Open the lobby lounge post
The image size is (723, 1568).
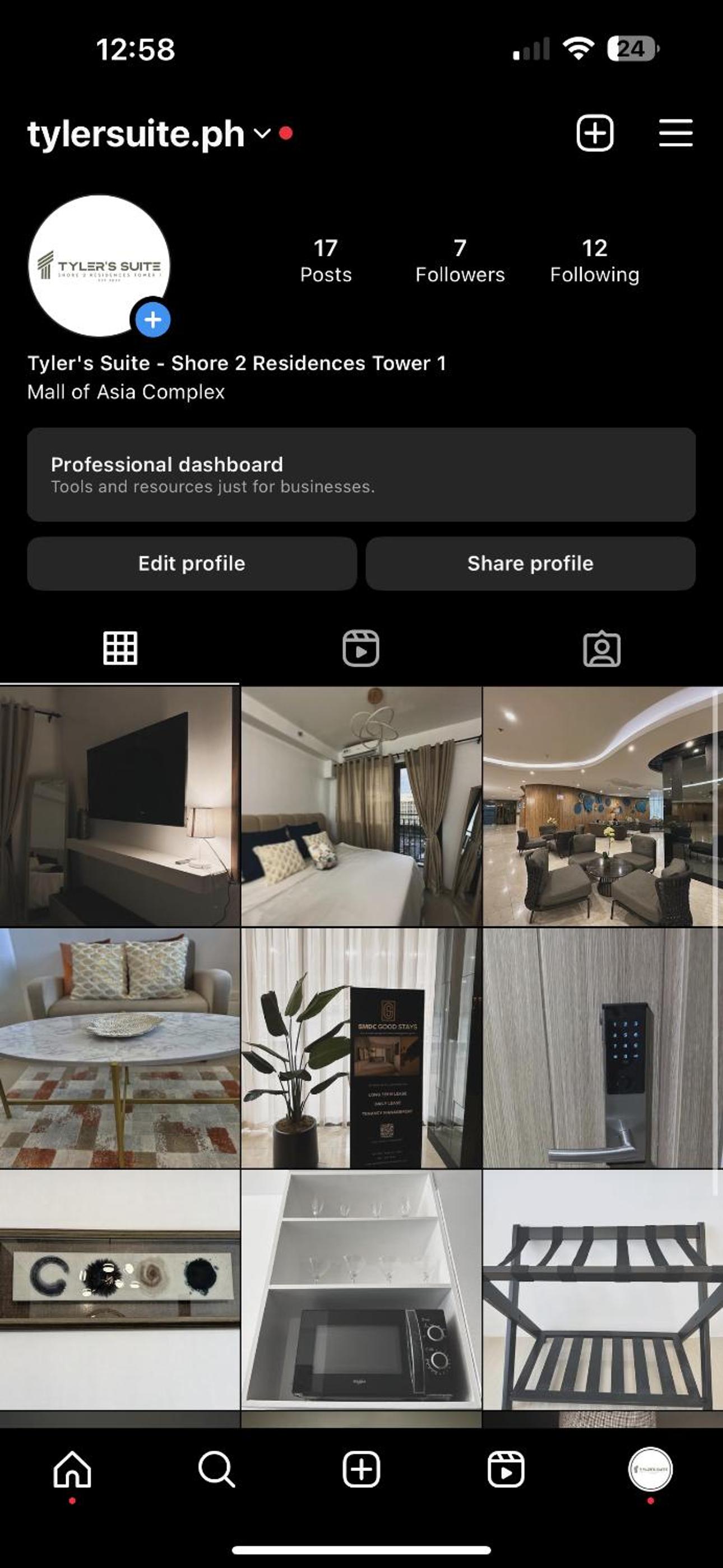pos(602,806)
